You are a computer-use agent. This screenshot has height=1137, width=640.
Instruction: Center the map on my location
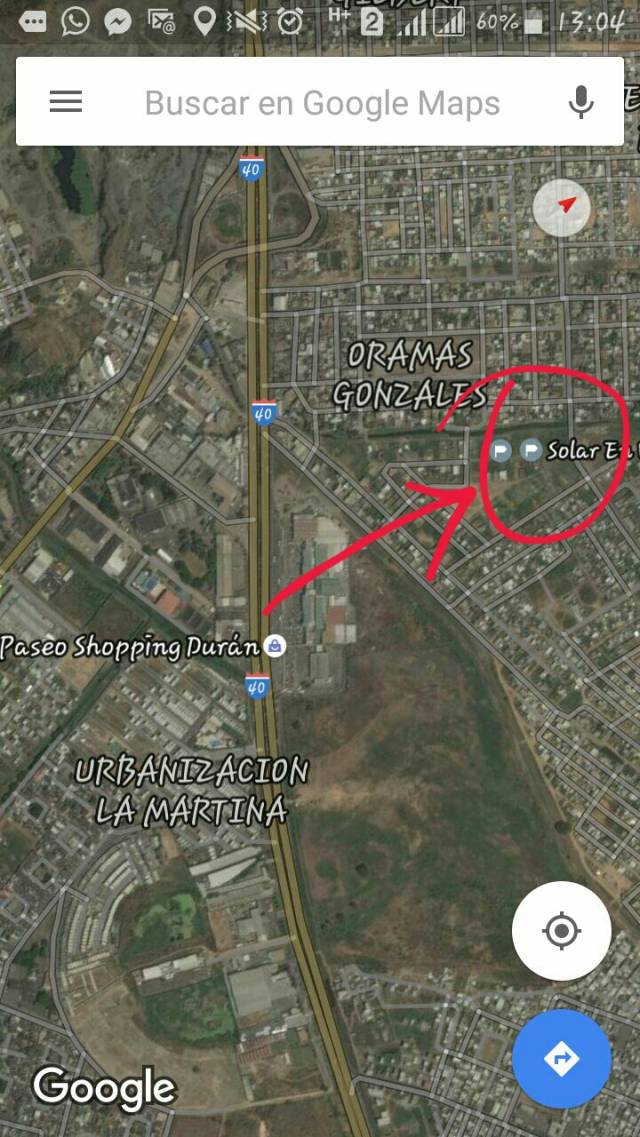pos(562,931)
